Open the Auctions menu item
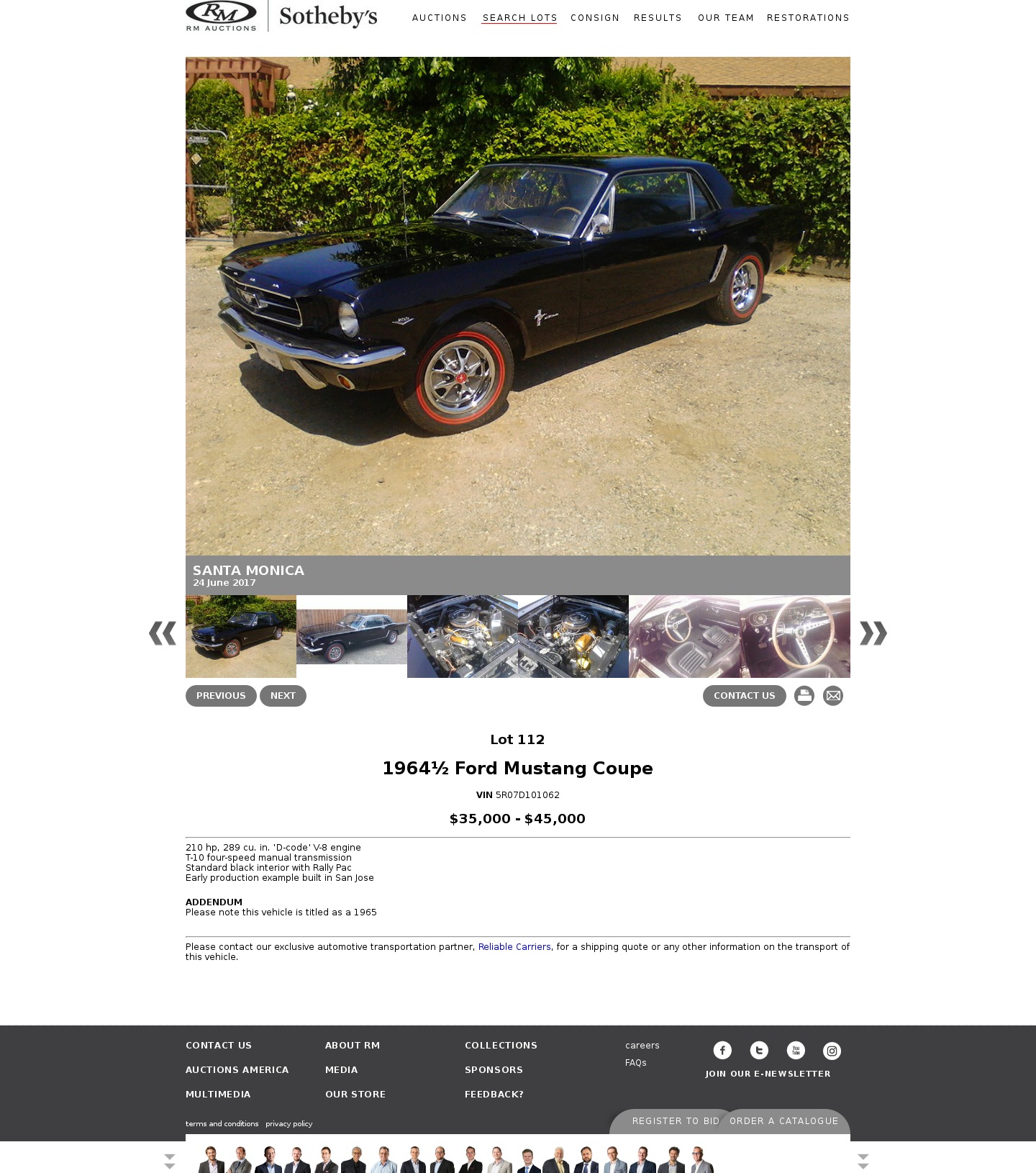Viewport: 1036px width, 1173px height. pyautogui.click(x=439, y=18)
